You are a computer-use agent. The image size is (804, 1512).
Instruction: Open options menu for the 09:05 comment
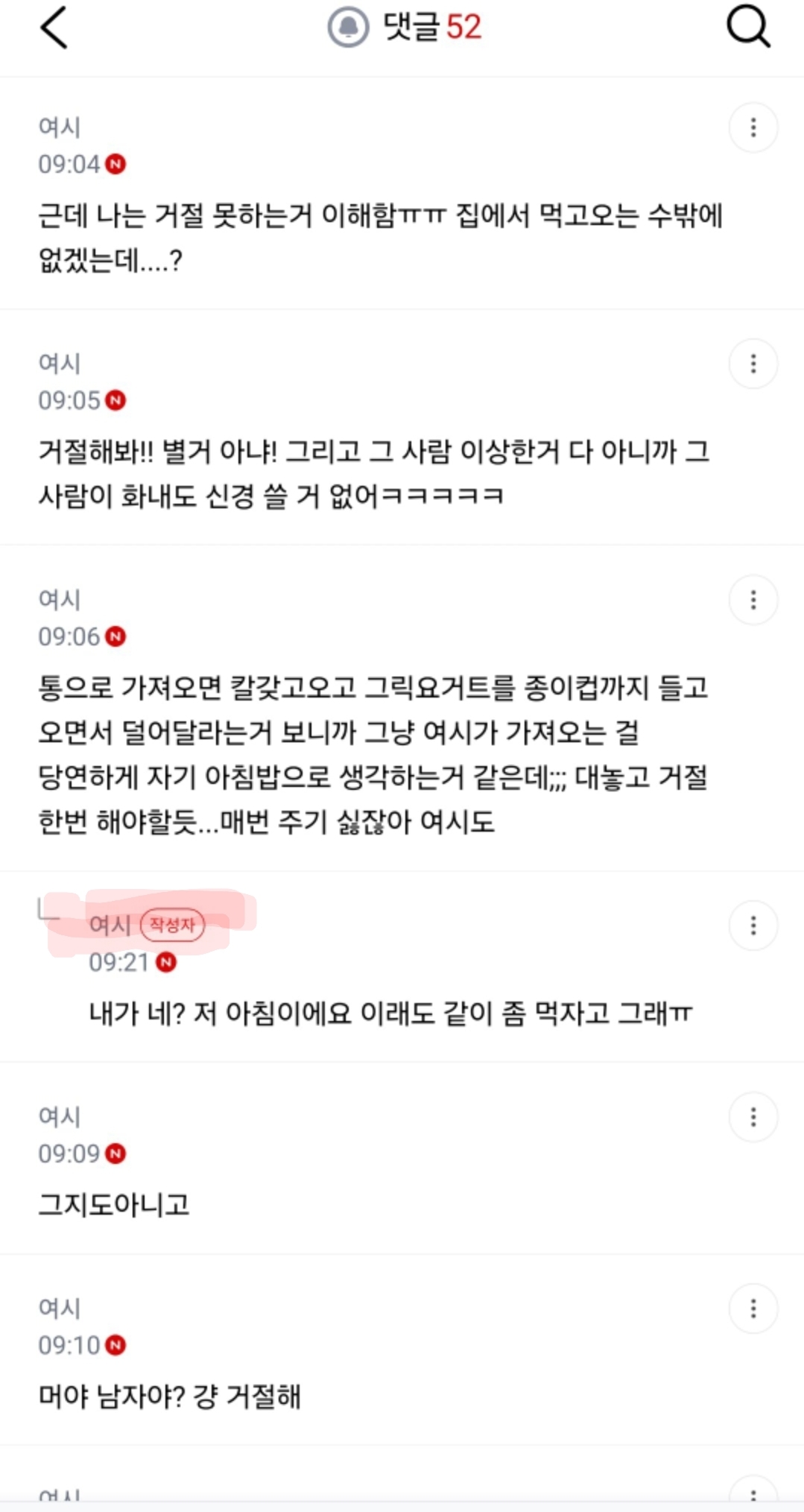coord(753,364)
